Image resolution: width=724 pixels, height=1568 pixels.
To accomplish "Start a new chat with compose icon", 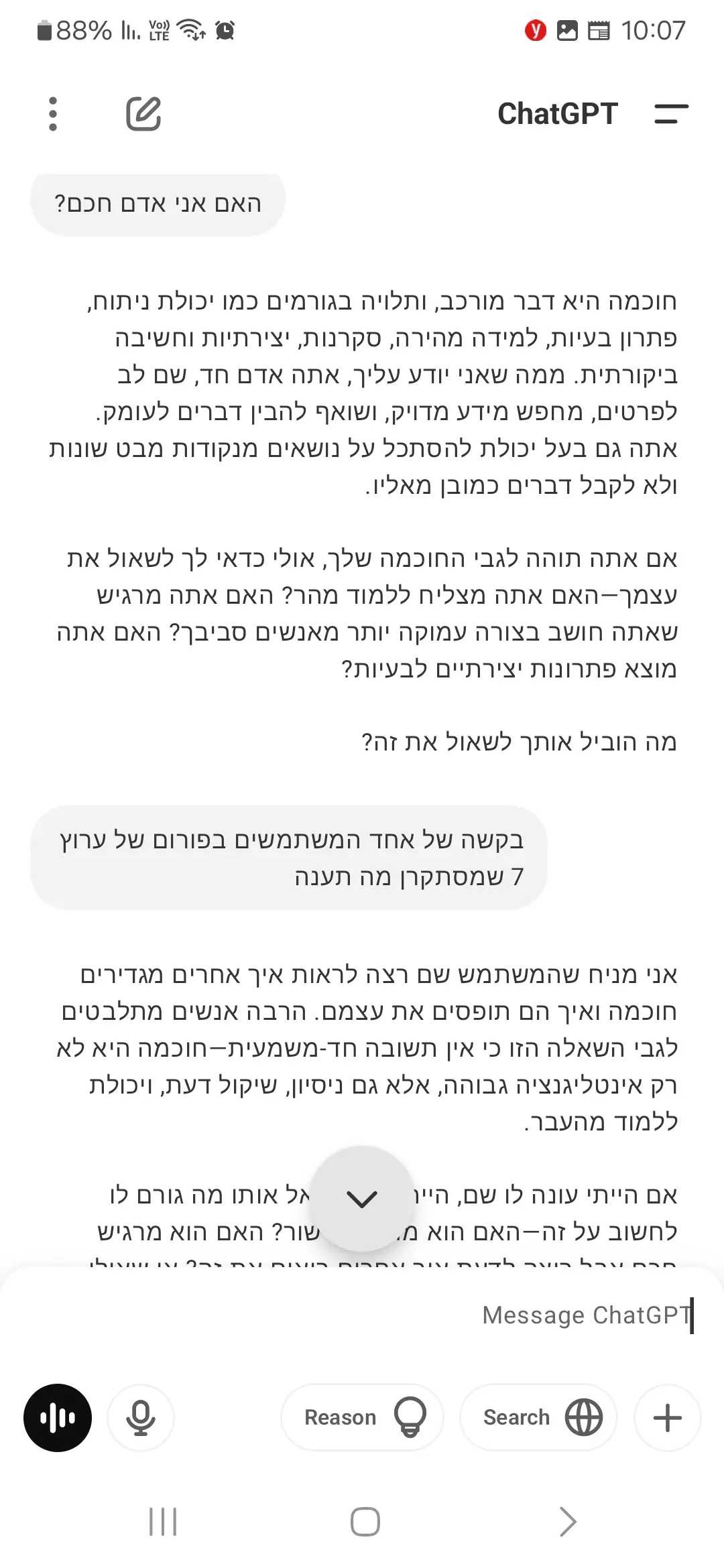I will click(x=143, y=113).
